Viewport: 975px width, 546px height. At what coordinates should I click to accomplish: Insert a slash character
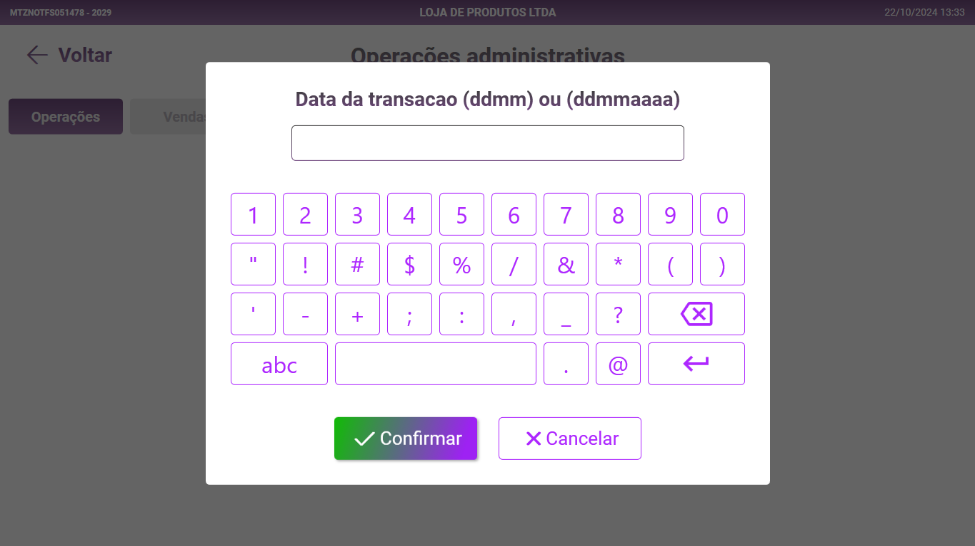(x=513, y=264)
